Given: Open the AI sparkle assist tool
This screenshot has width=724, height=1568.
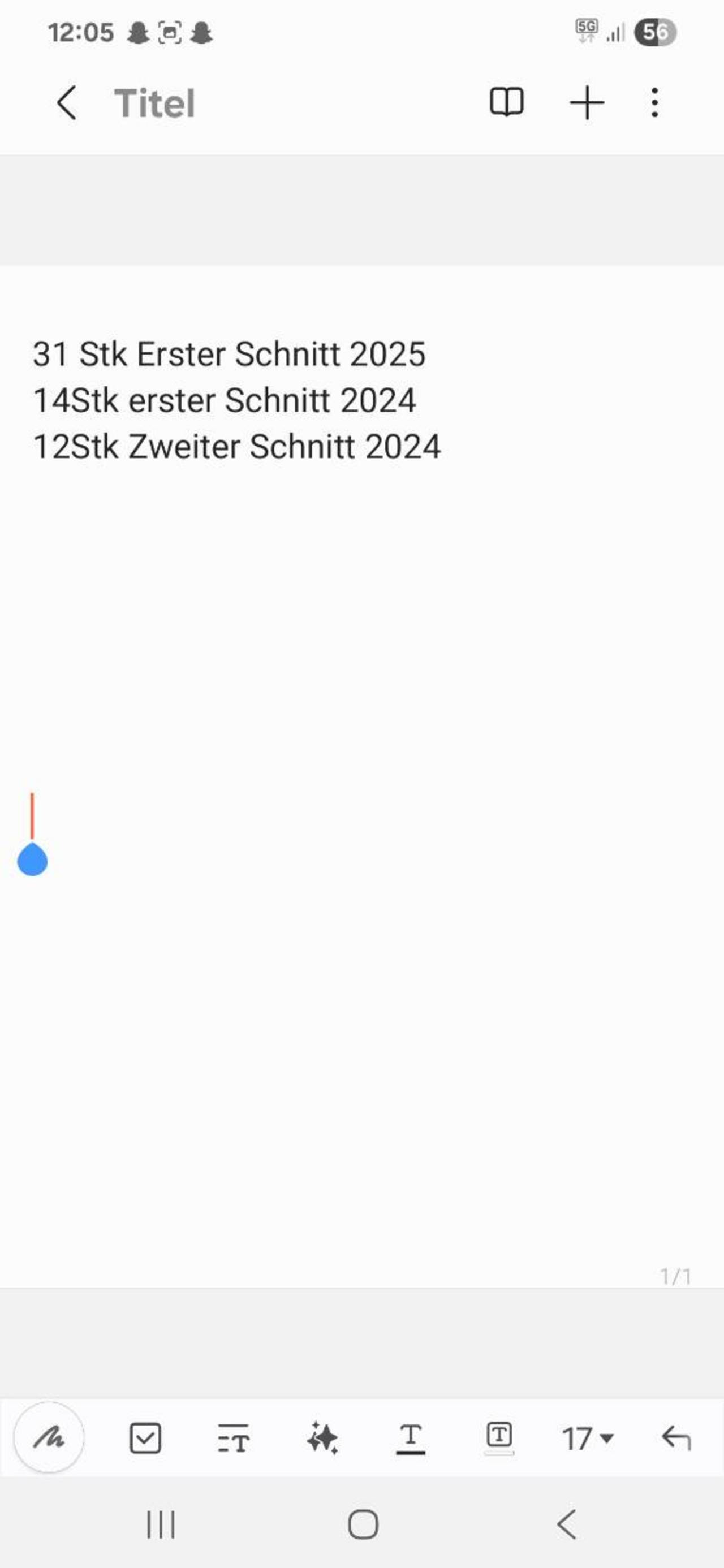Looking at the screenshot, I should [322, 1439].
